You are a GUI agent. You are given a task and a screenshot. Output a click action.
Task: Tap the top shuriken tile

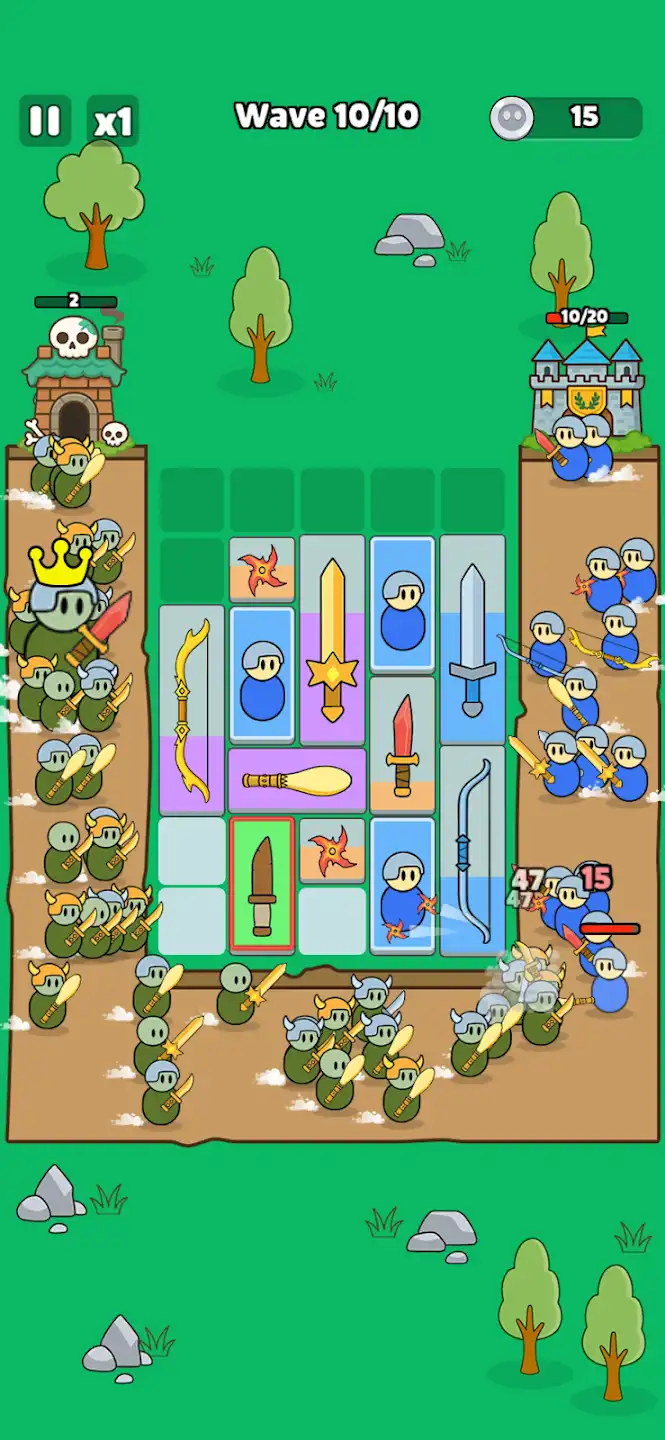[262, 570]
